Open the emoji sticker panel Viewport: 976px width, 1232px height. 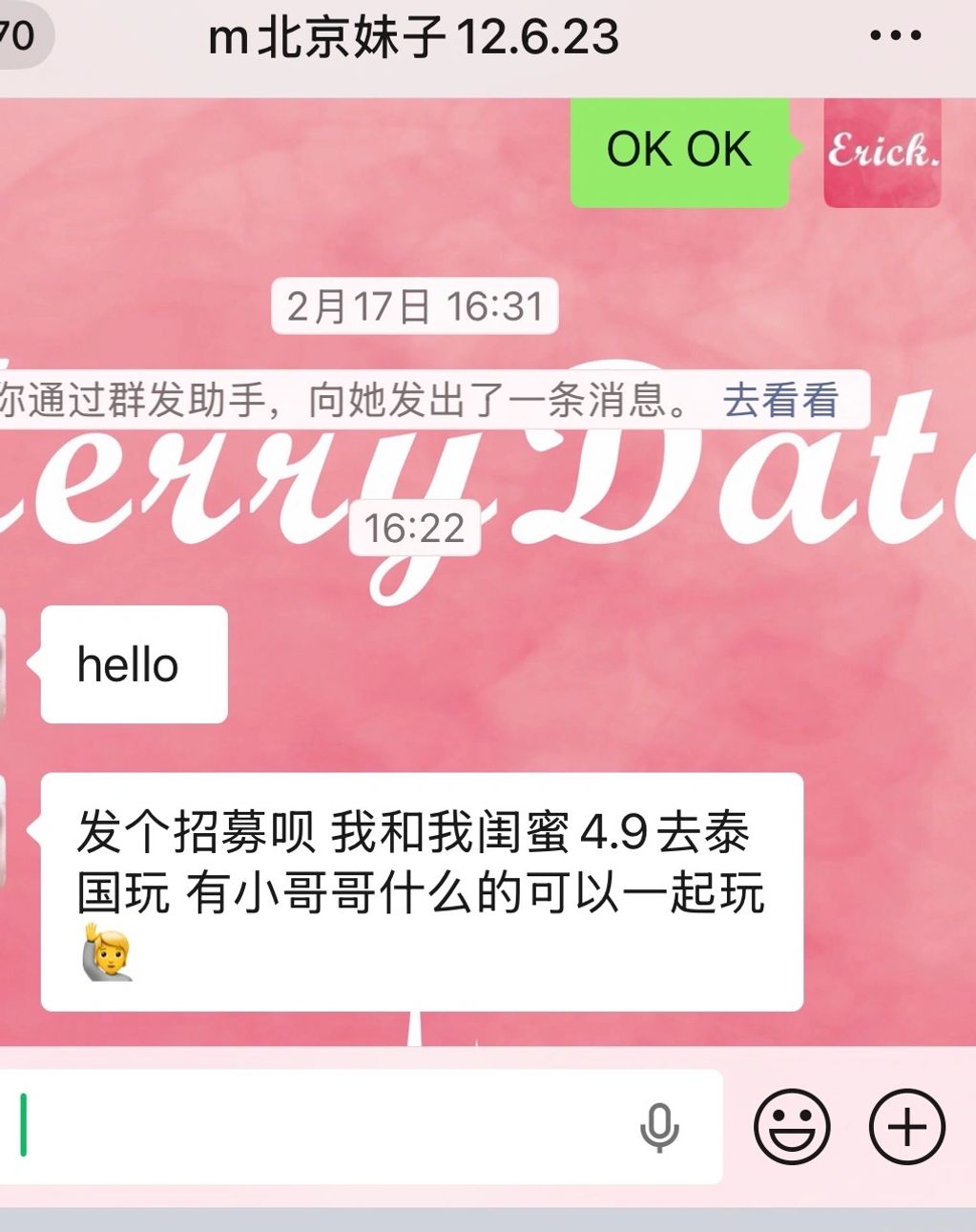pyautogui.click(x=792, y=1127)
